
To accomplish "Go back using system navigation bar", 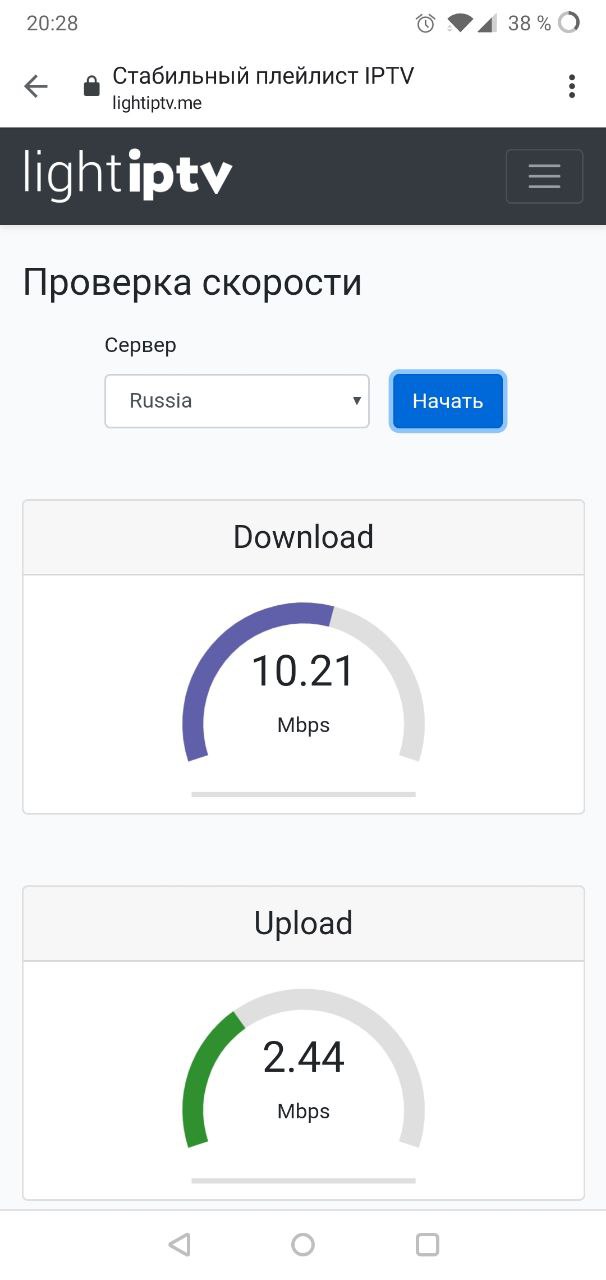I will pos(180,1244).
